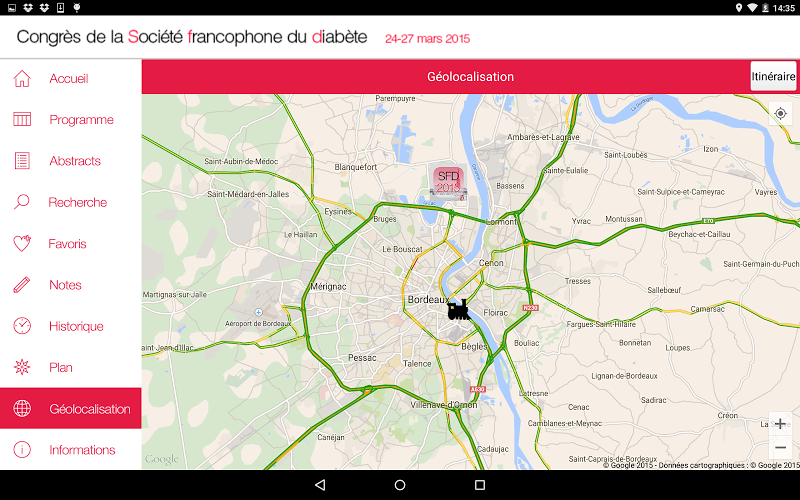Go to the Programme section
800x500 pixels.
pos(70,120)
